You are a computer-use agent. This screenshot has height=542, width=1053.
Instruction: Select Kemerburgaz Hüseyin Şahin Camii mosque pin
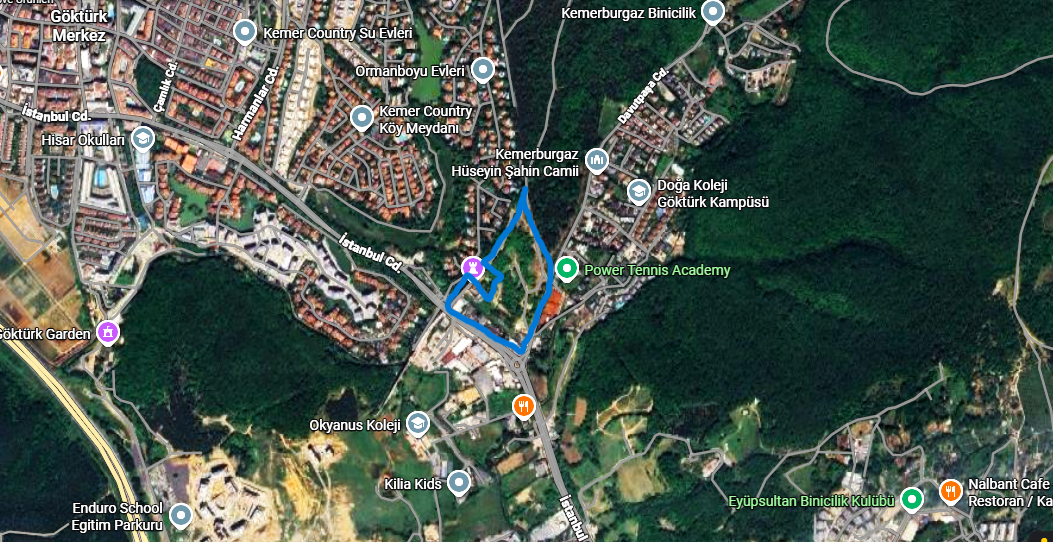[x=597, y=160]
